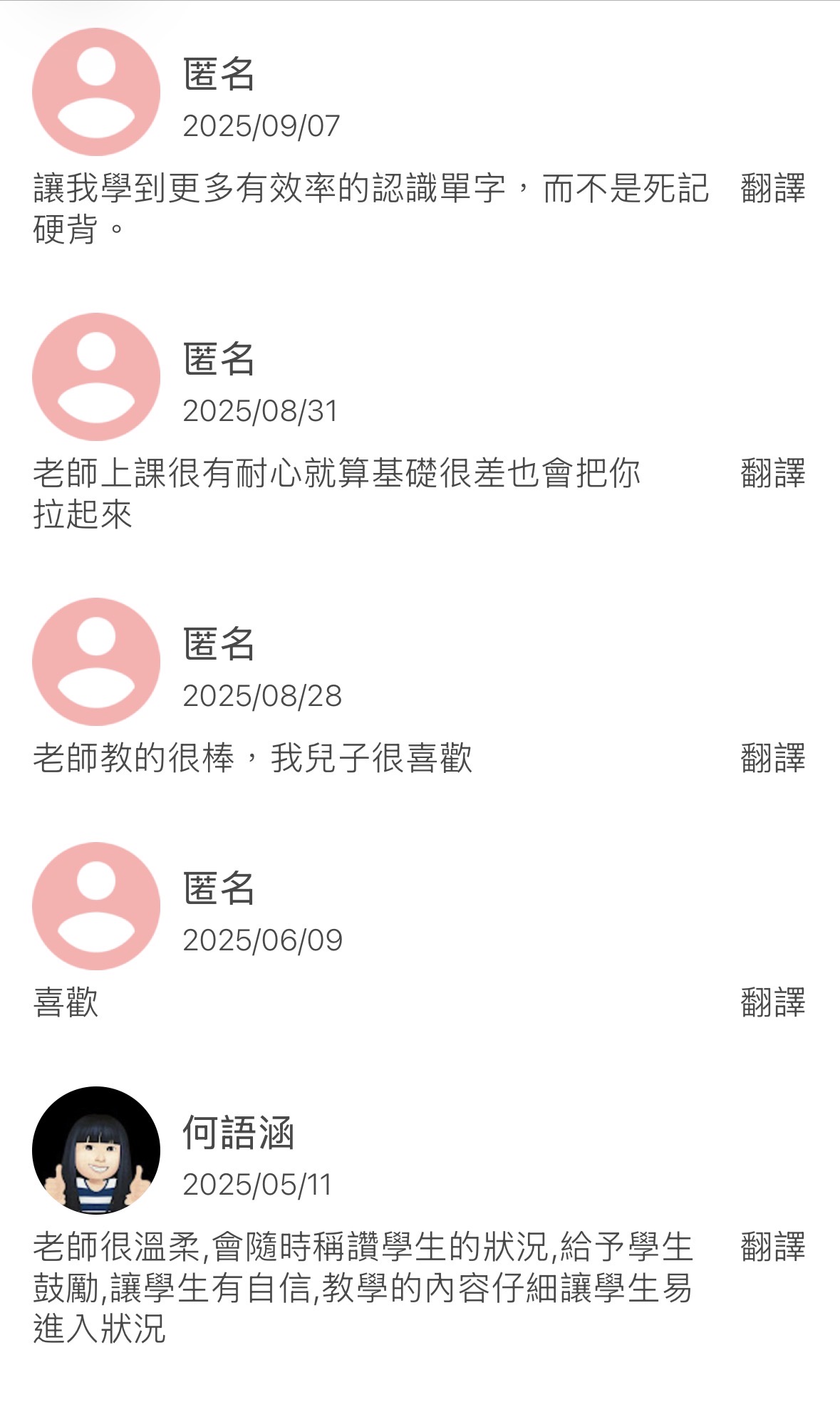Translate 何語涵's review

pyautogui.click(x=772, y=1247)
